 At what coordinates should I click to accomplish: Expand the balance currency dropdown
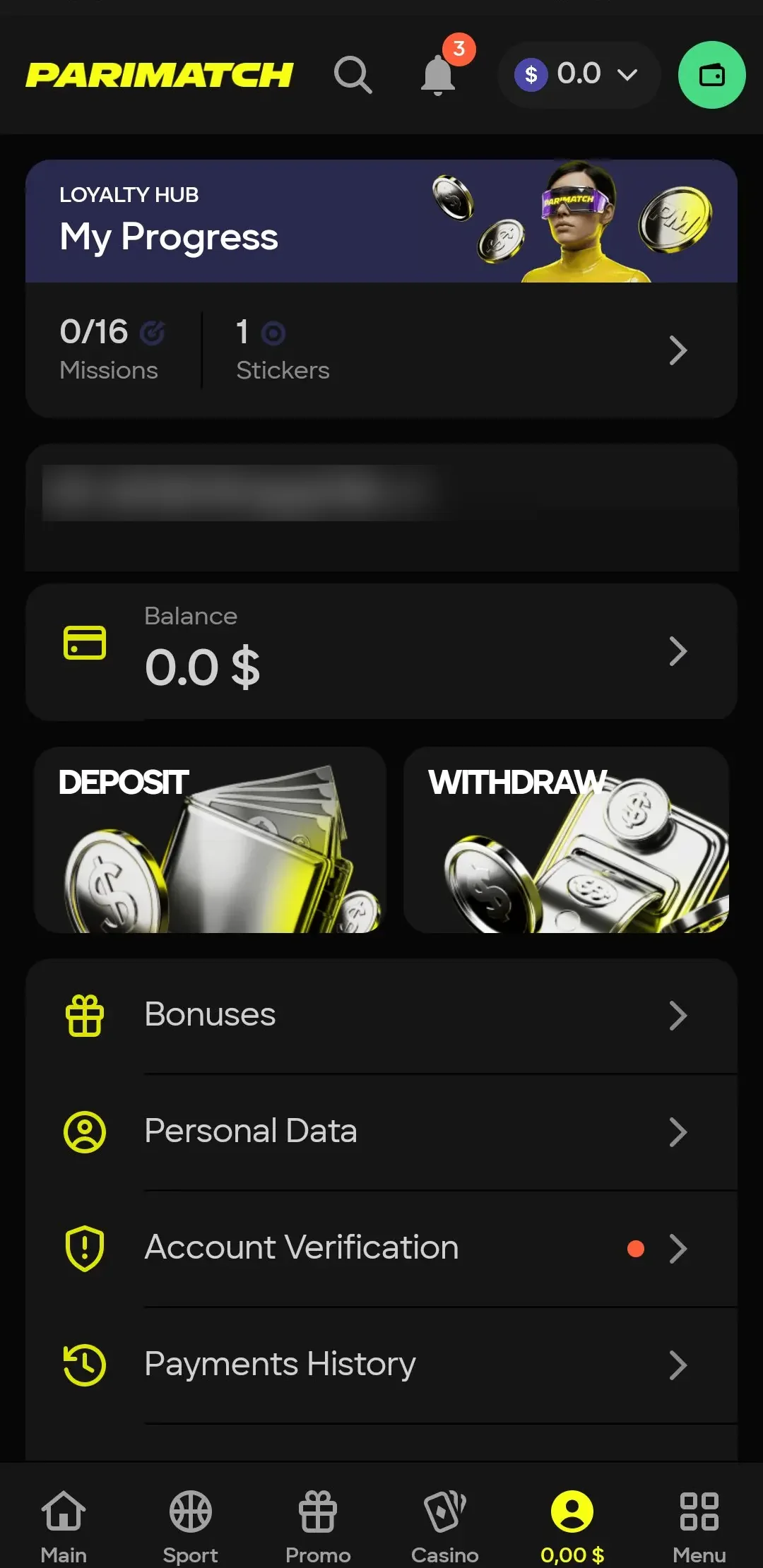pyautogui.click(x=579, y=74)
